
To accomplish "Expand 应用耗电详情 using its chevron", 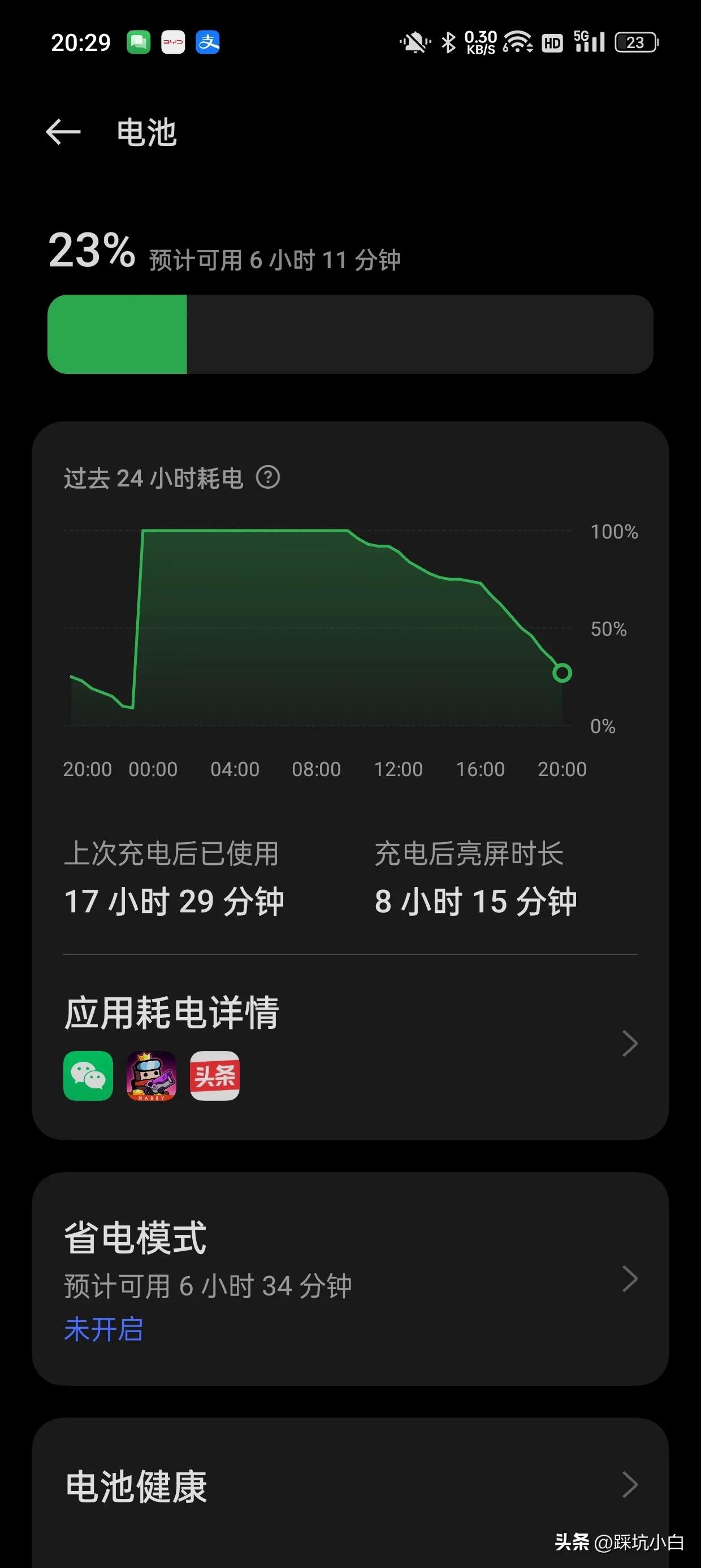I will click(629, 1043).
